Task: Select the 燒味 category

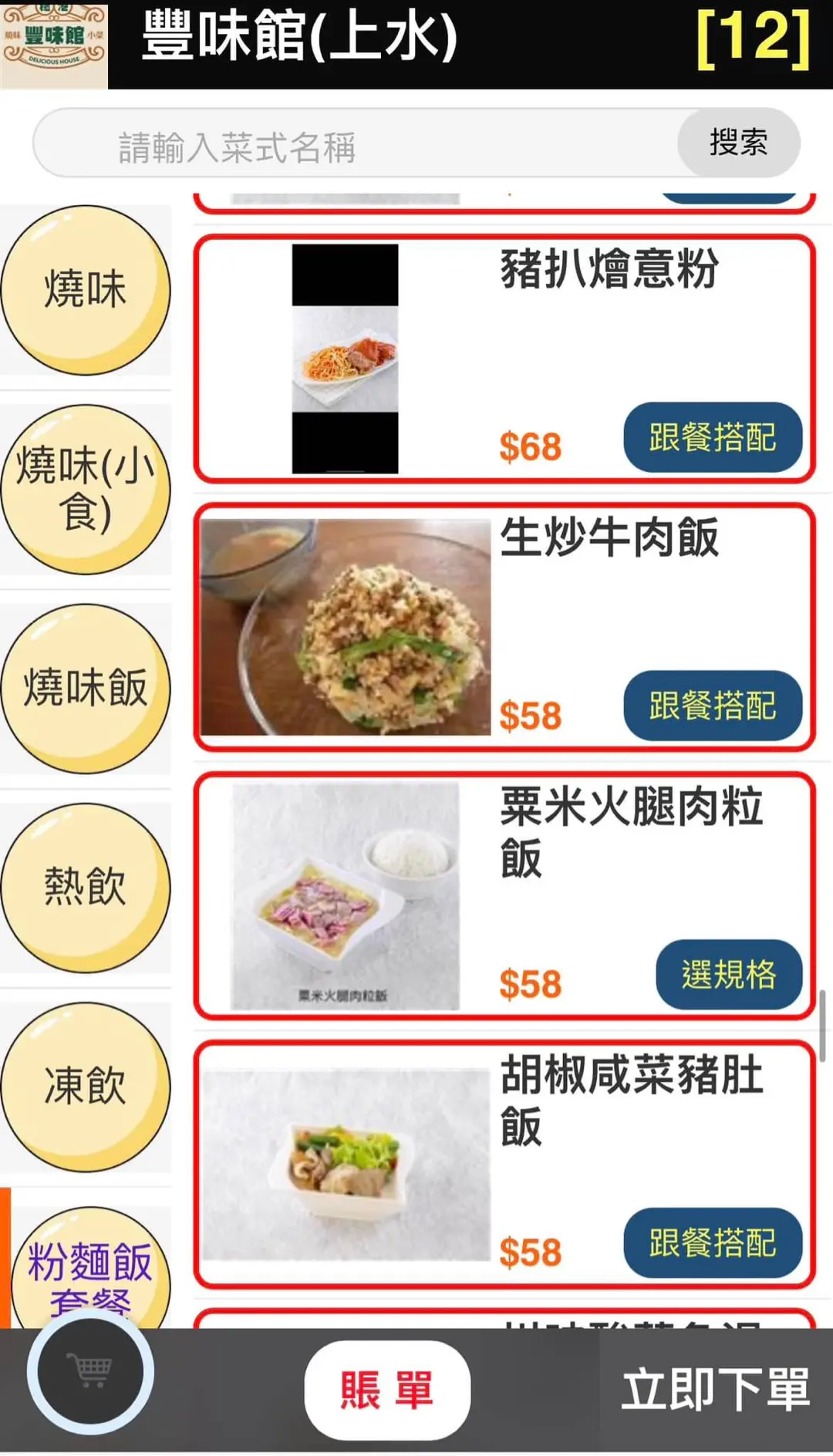Action: tap(85, 290)
